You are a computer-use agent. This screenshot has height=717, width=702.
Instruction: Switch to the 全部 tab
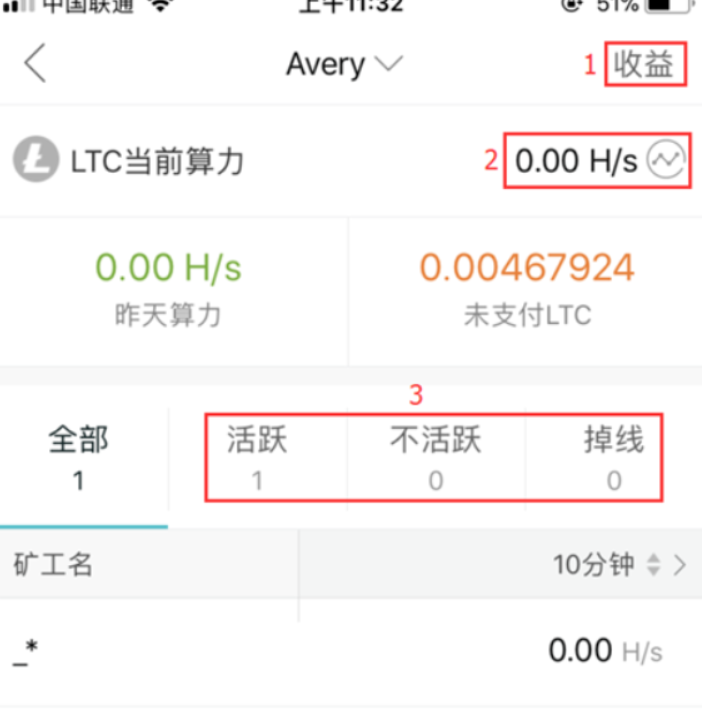coord(78,458)
